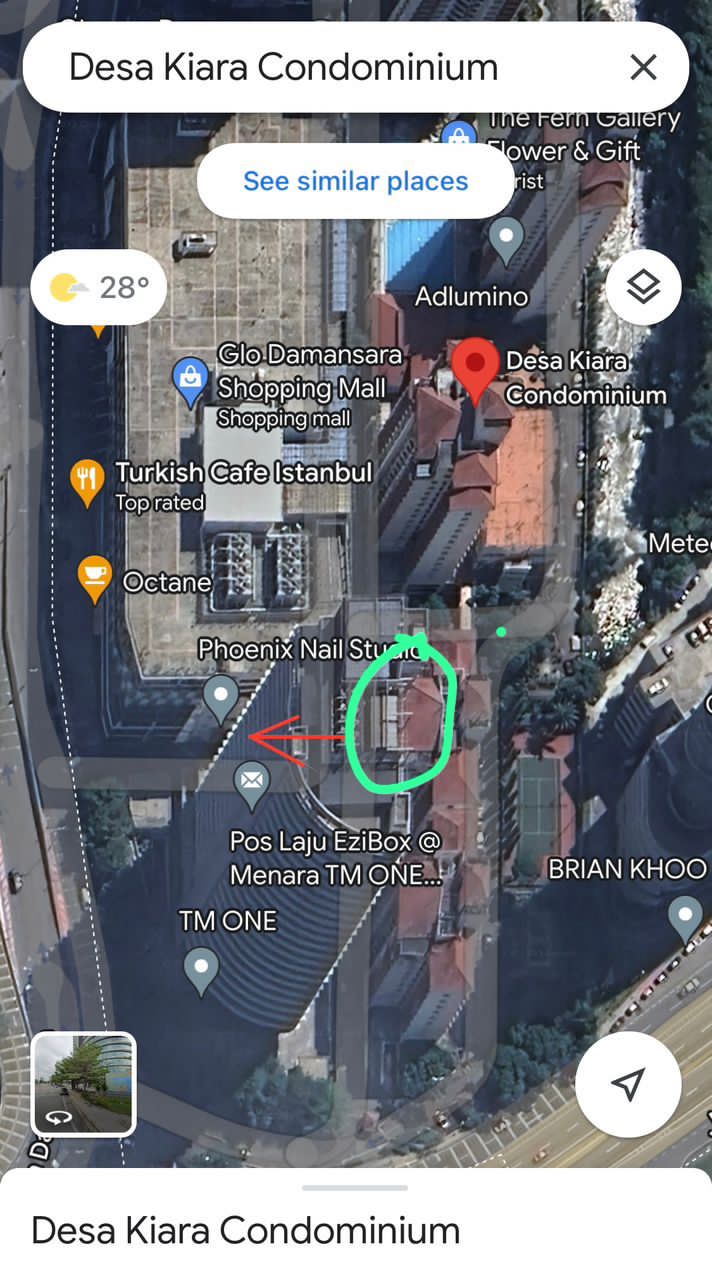The width and height of the screenshot is (712, 1280).
Task: Select the TM ONE pin
Action: tap(202, 969)
